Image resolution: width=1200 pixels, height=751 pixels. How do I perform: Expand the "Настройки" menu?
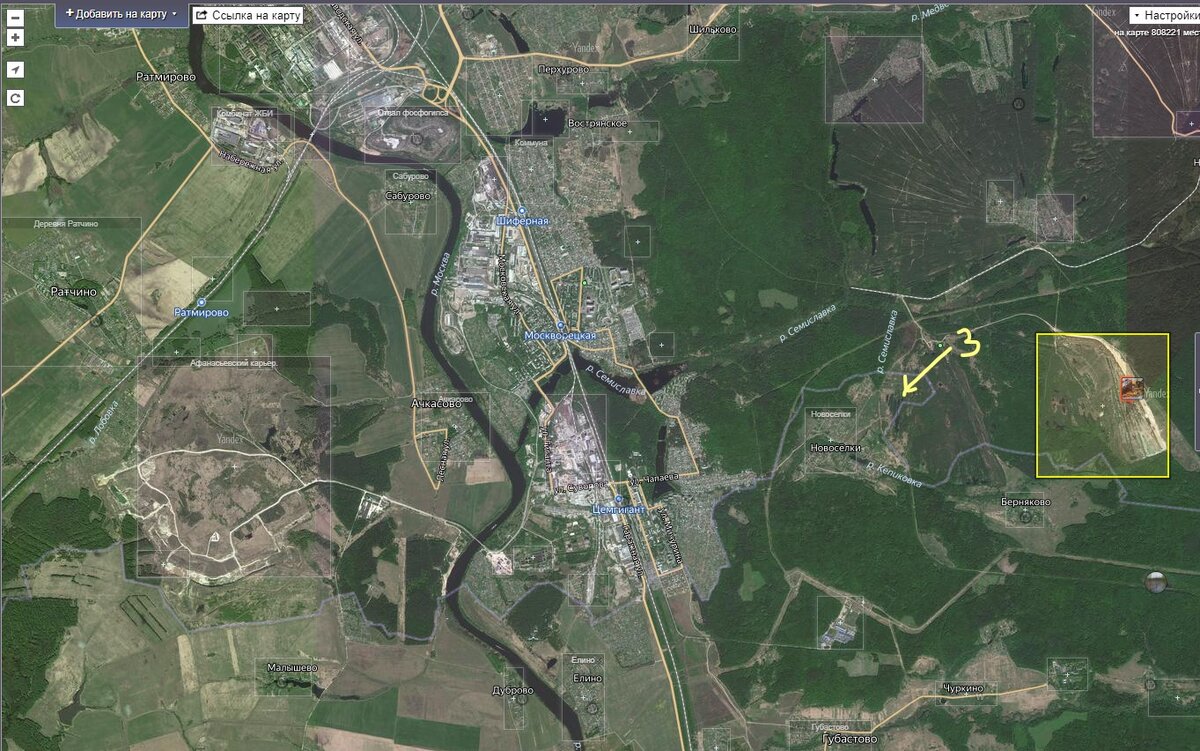1166,15
